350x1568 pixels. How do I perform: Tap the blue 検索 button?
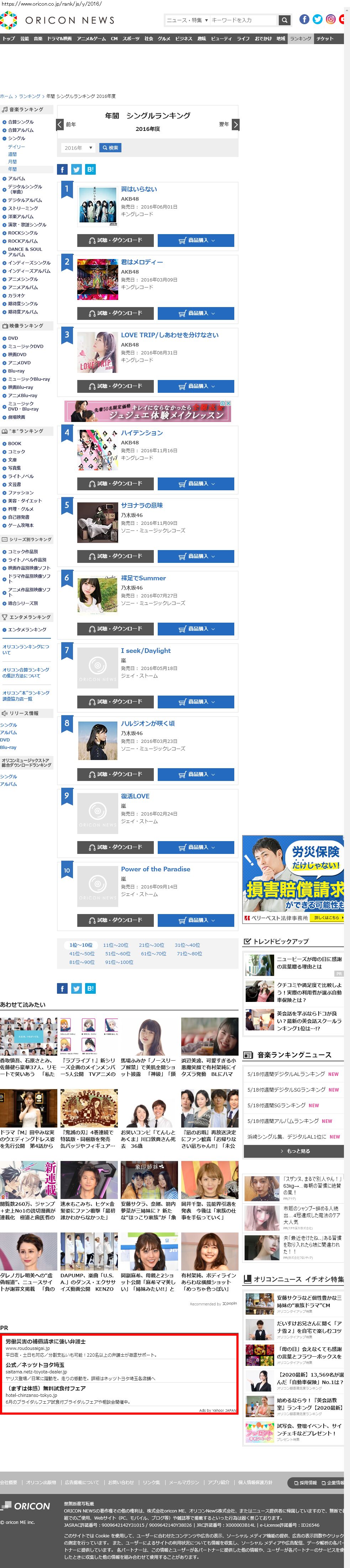(x=110, y=148)
